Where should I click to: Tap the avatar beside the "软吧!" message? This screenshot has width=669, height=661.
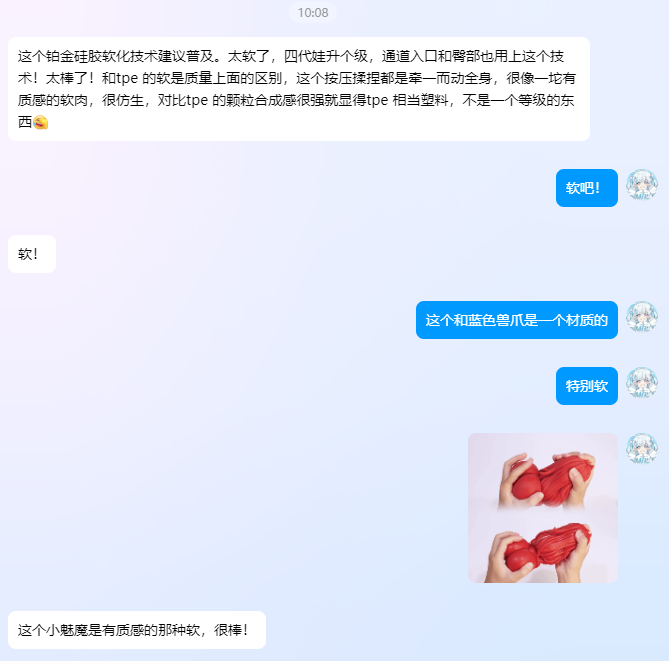(x=641, y=186)
